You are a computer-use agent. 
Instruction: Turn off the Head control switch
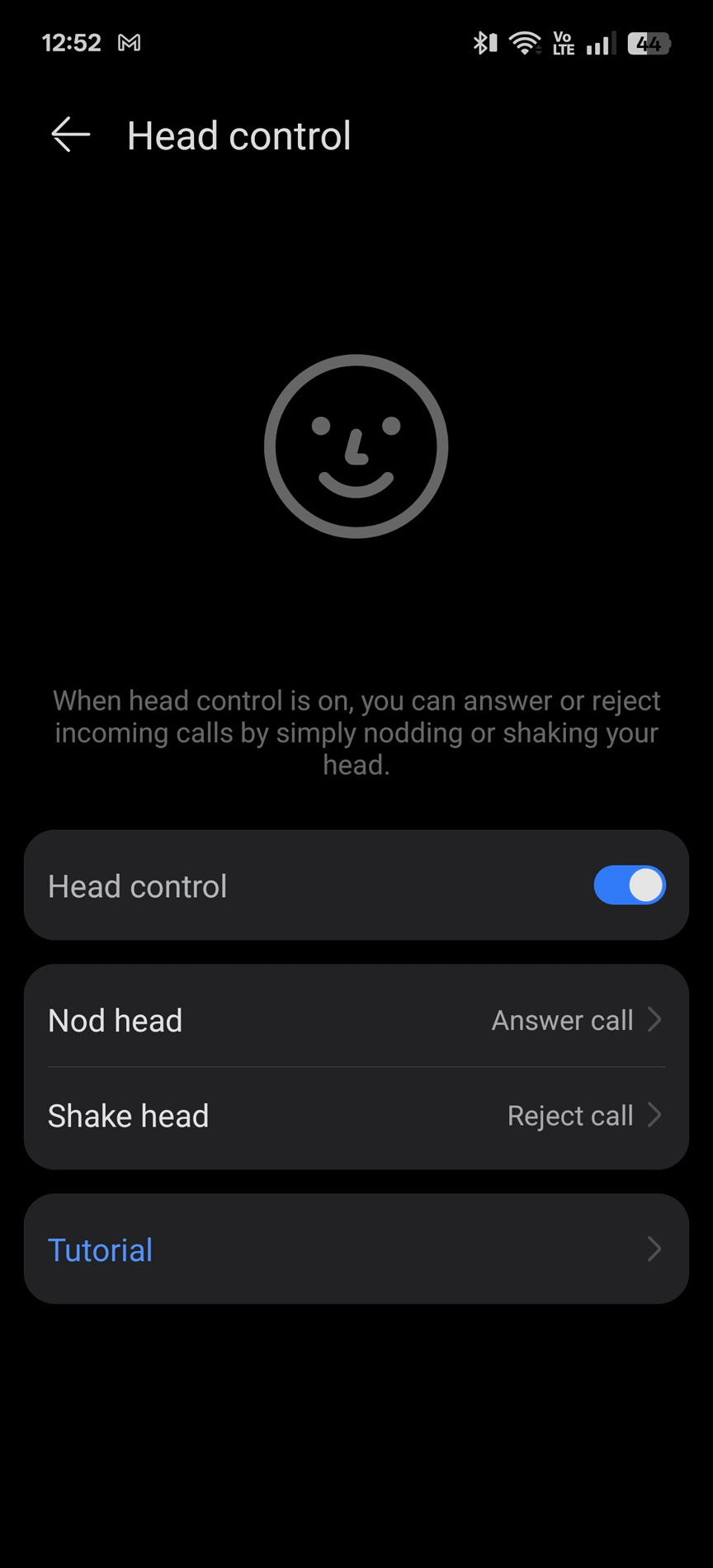630,886
